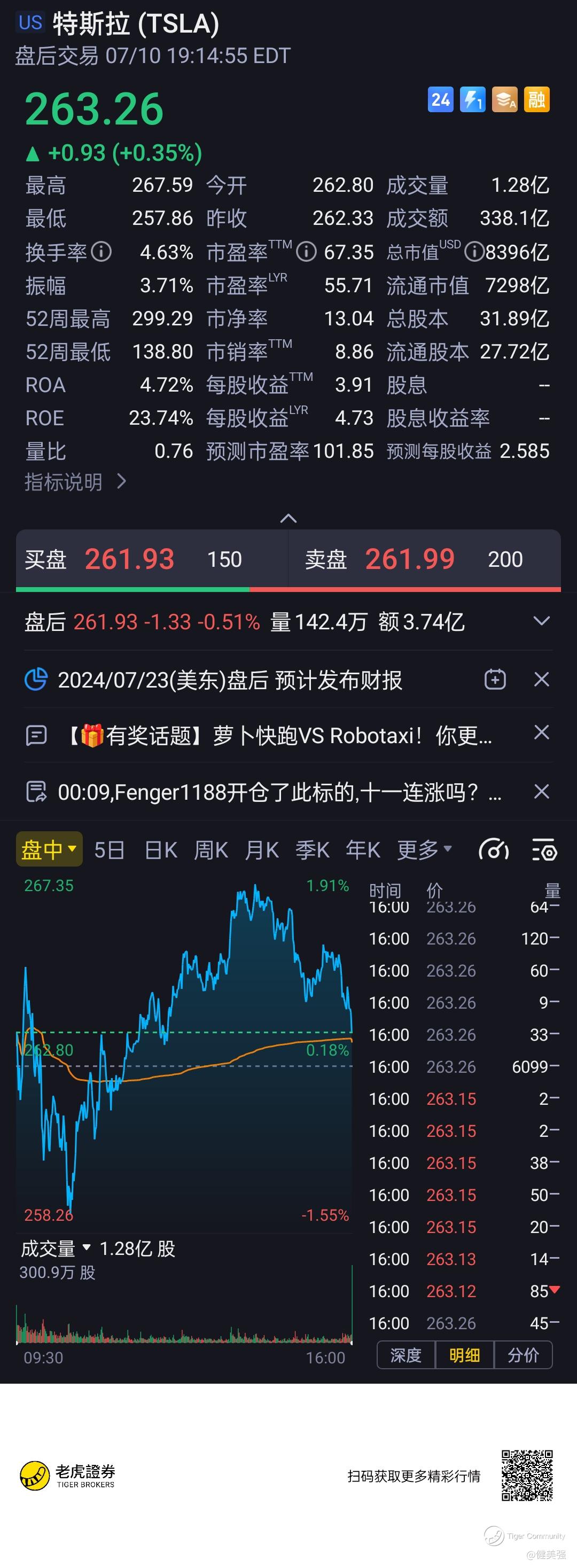Open the 萝卜快跑VS Robotaxi topic
Viewport: 577px width, 1568px height.
(x=280, y=736)
